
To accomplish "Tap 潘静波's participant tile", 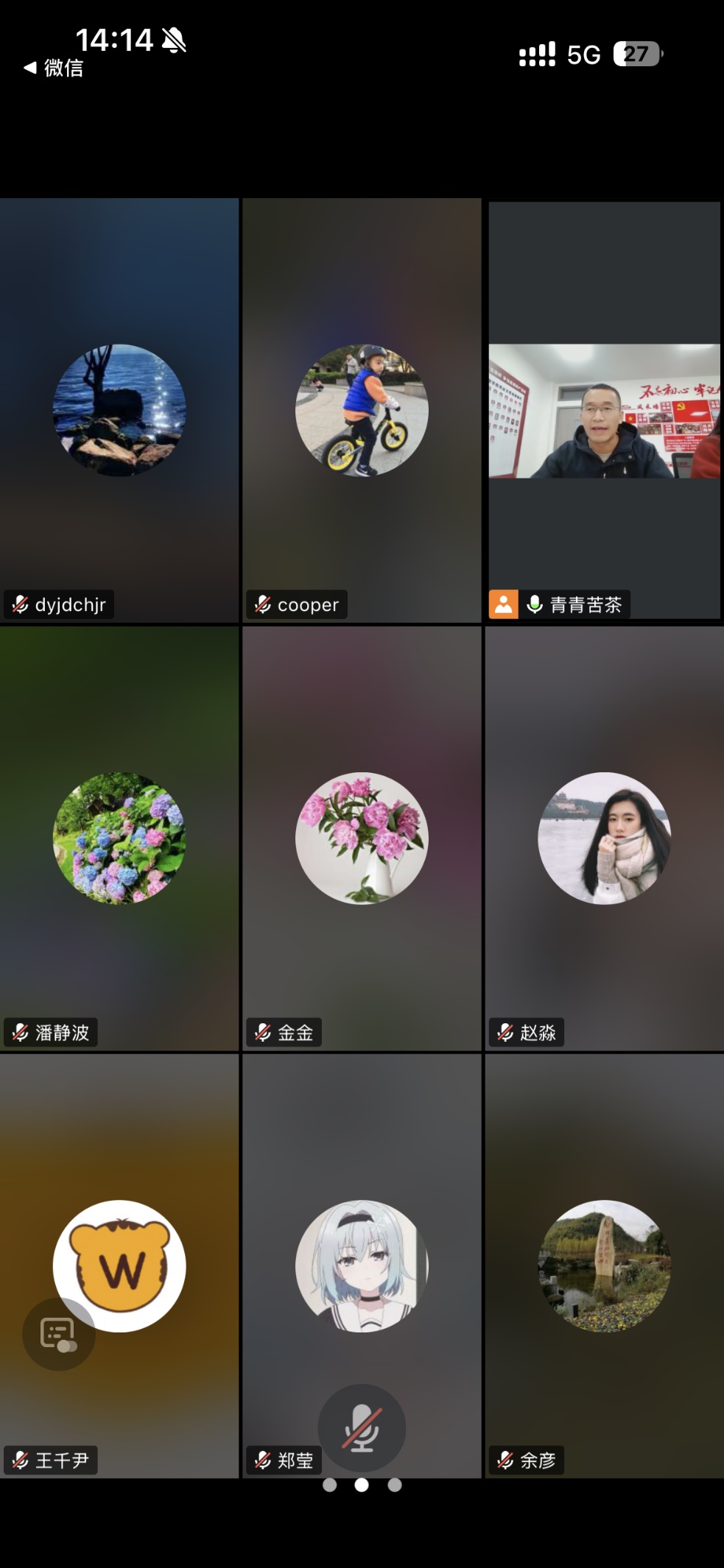I will 119,838.
